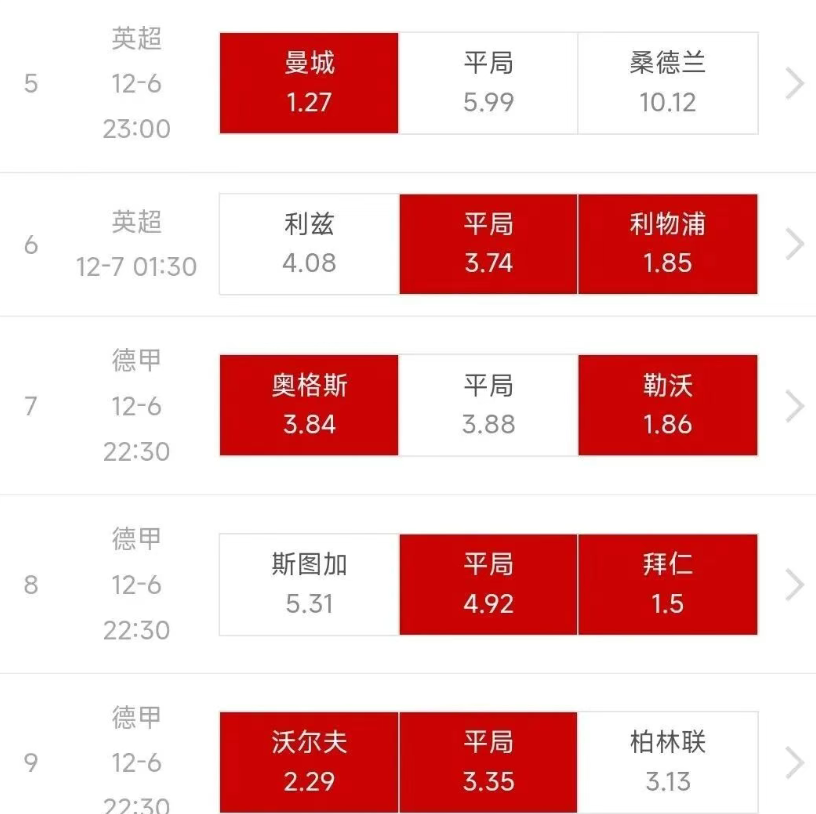Toggle 勒沃 at odds 1.86
Image resolution: width=816 pixels, height=814 pixels.
[667, 405]
